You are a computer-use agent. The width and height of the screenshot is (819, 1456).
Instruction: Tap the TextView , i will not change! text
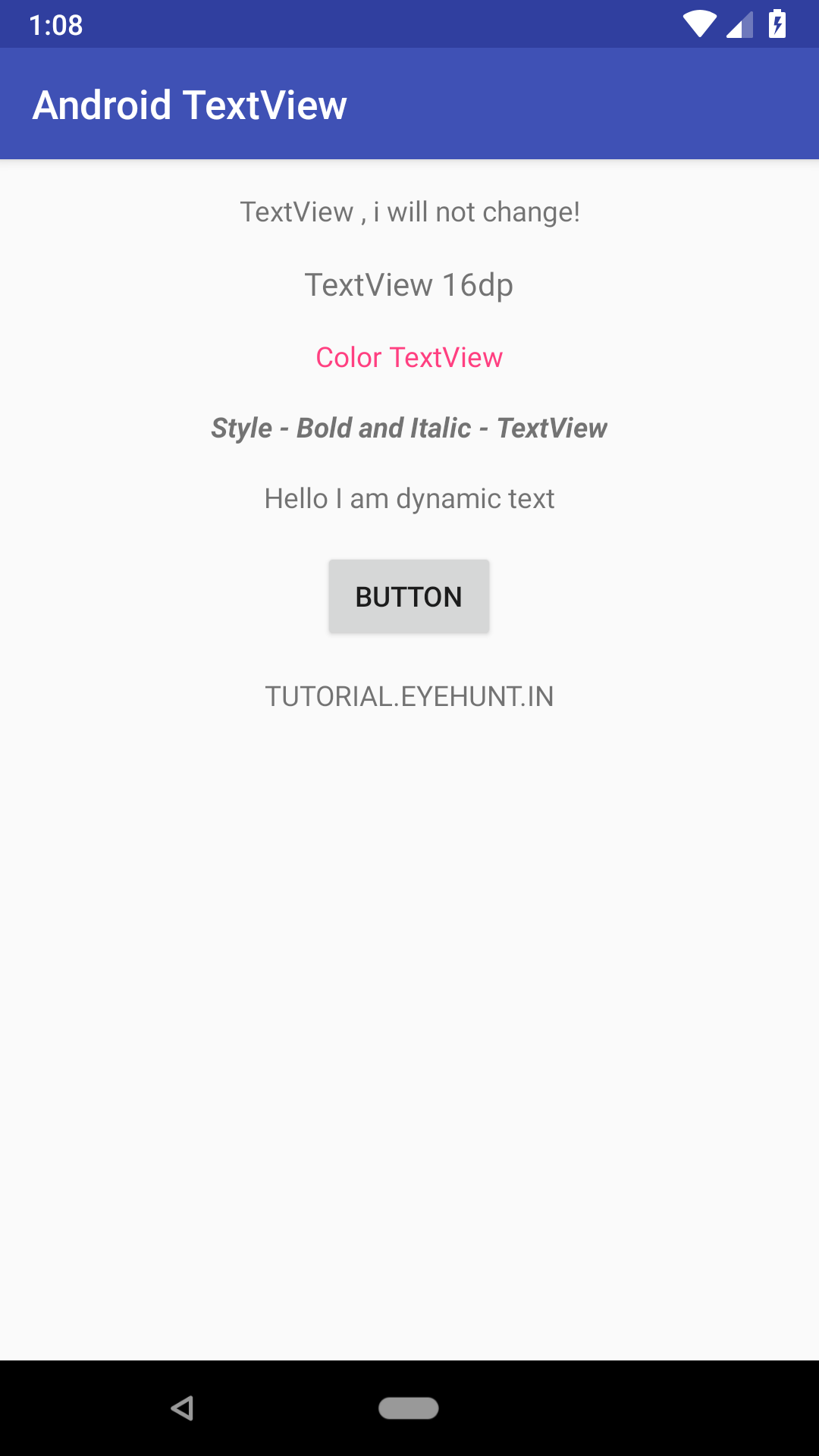[x=409, y=212]
